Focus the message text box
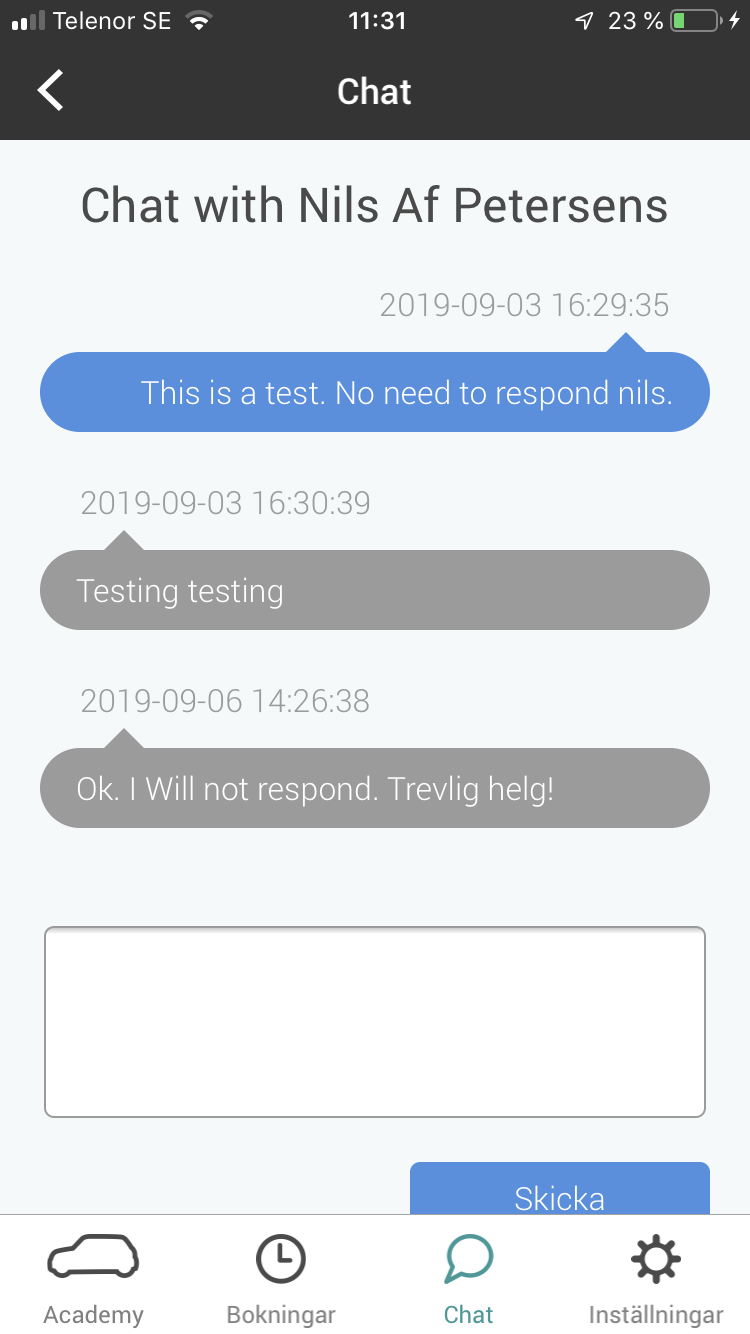 point(375,1022)
